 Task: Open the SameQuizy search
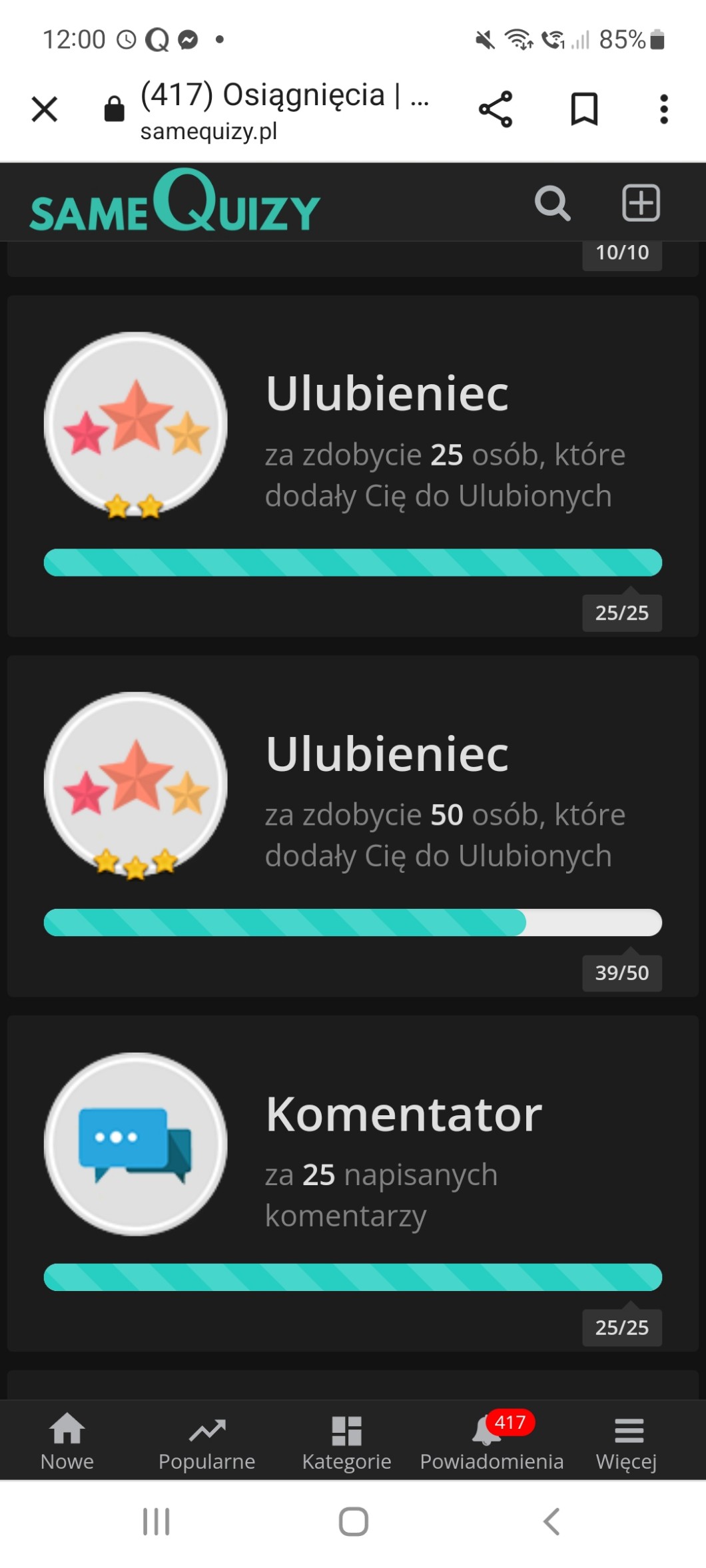(552, 203)
